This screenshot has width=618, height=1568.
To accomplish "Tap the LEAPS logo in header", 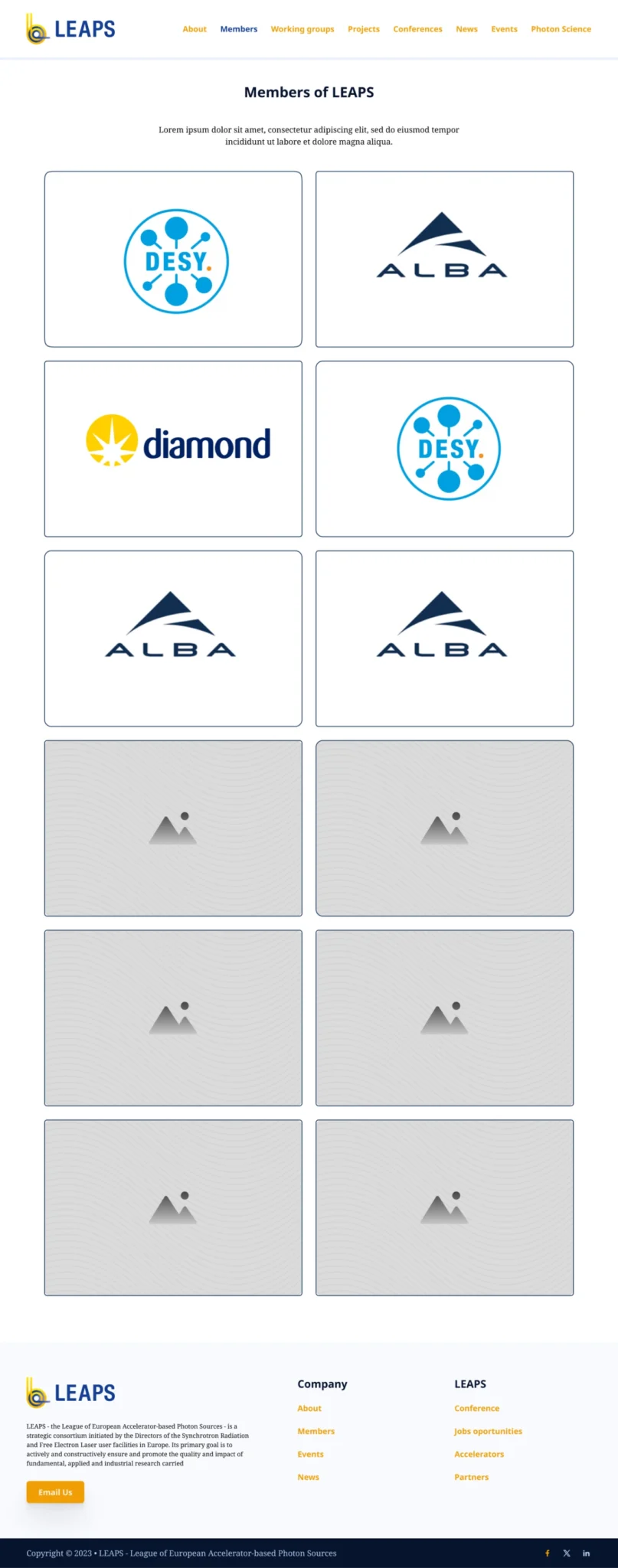I will (x=70, y=29).
